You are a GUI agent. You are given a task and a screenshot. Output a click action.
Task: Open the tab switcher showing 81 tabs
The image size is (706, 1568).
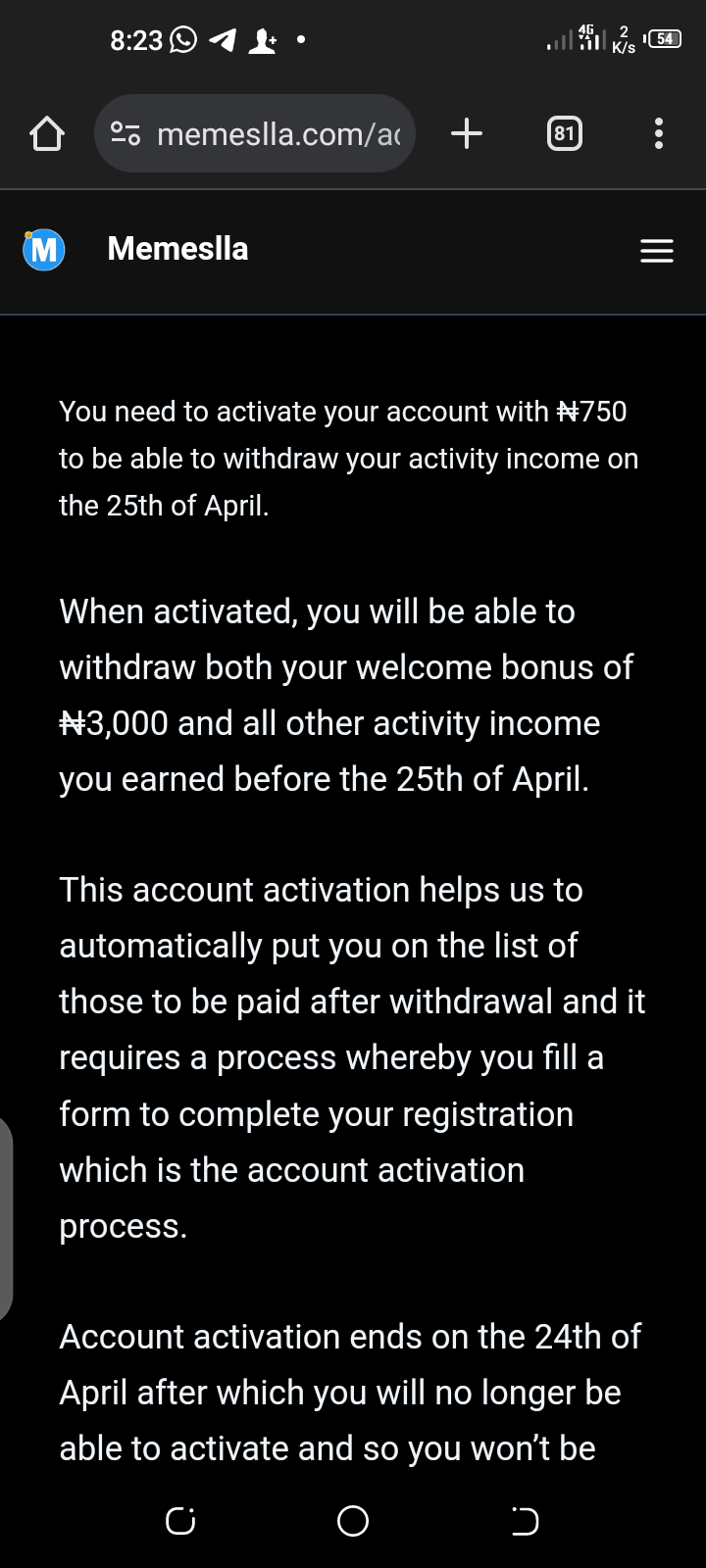point(564,133)
